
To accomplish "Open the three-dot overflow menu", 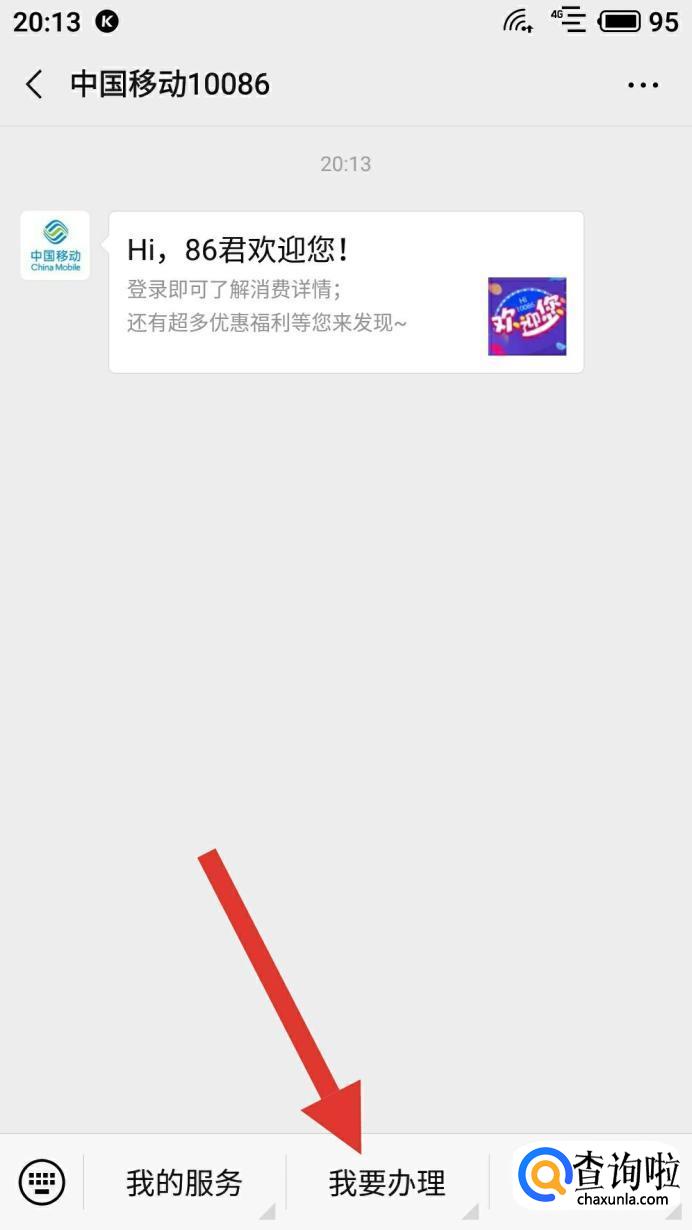I will [x=643, y=85].
